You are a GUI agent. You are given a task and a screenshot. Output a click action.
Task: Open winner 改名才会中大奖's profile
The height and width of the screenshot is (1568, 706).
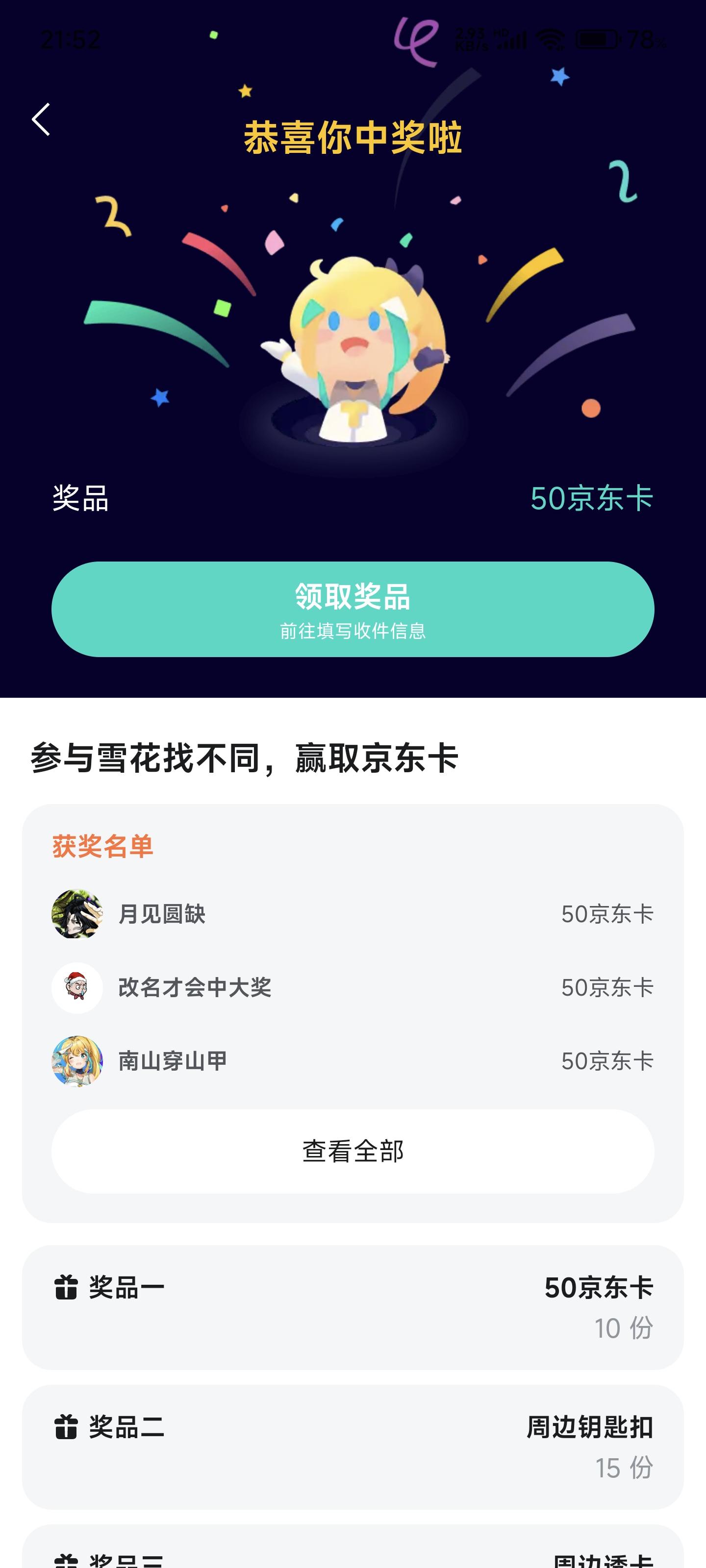point(77,987)
